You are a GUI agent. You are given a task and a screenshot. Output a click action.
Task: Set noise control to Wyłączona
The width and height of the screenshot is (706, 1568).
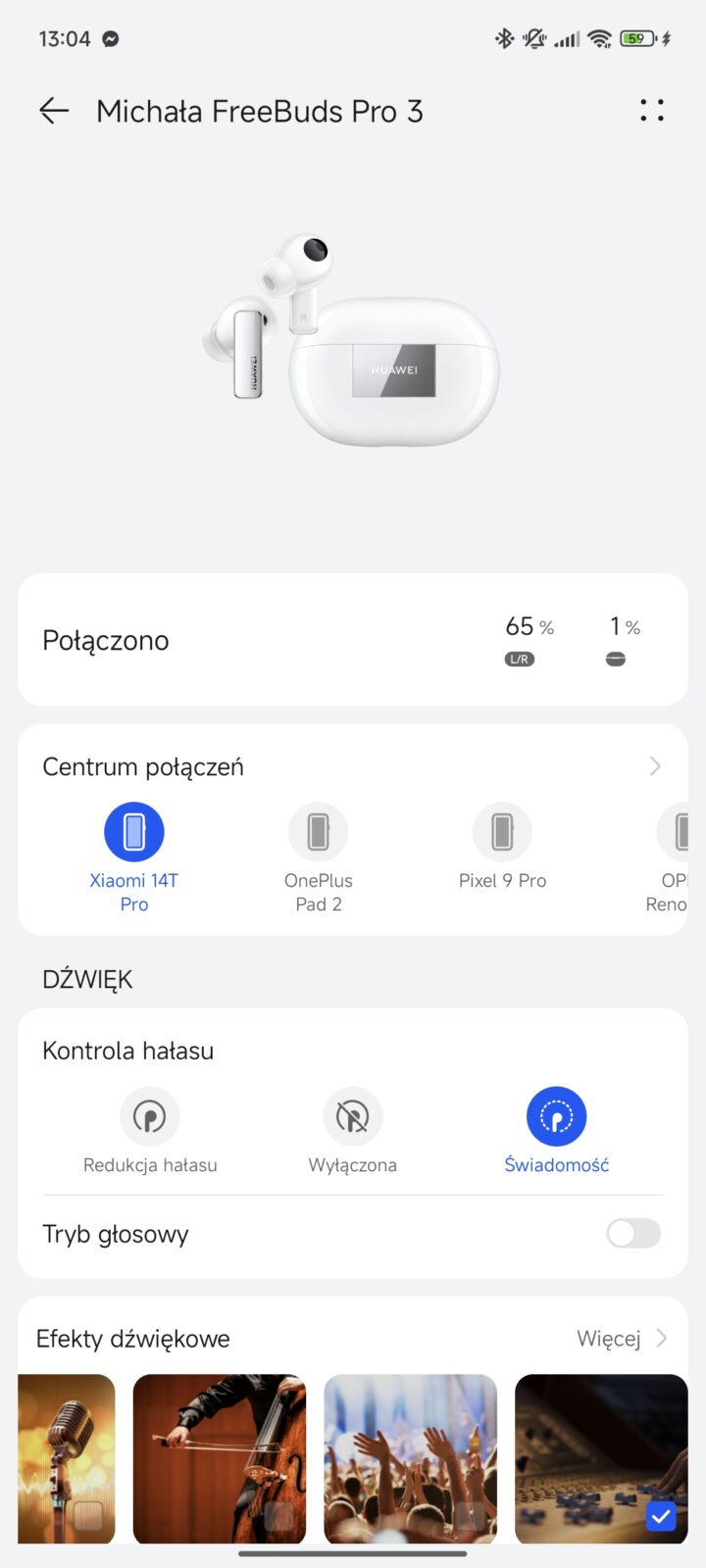click(x=352, y=1116)
